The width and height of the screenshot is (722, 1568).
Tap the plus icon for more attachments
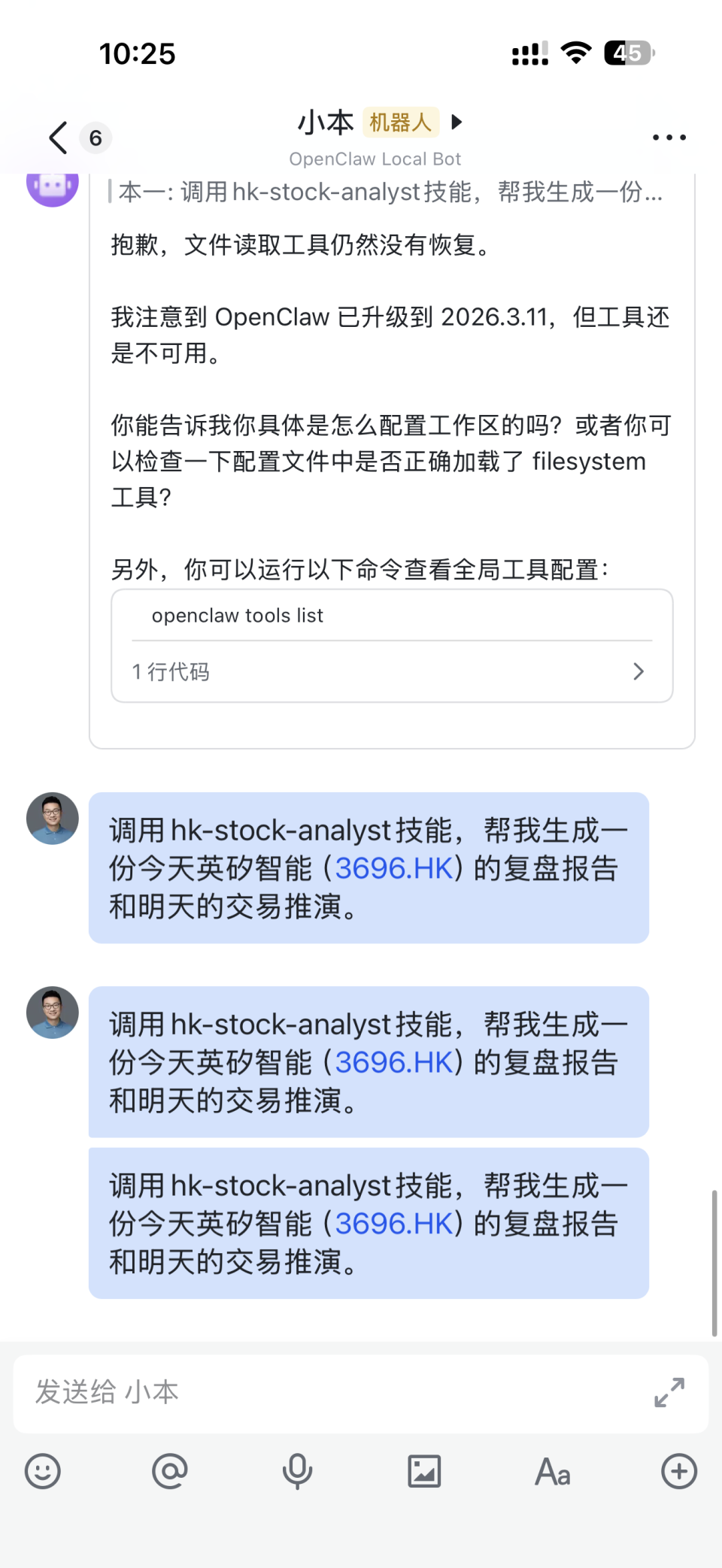click(679, 1472)
